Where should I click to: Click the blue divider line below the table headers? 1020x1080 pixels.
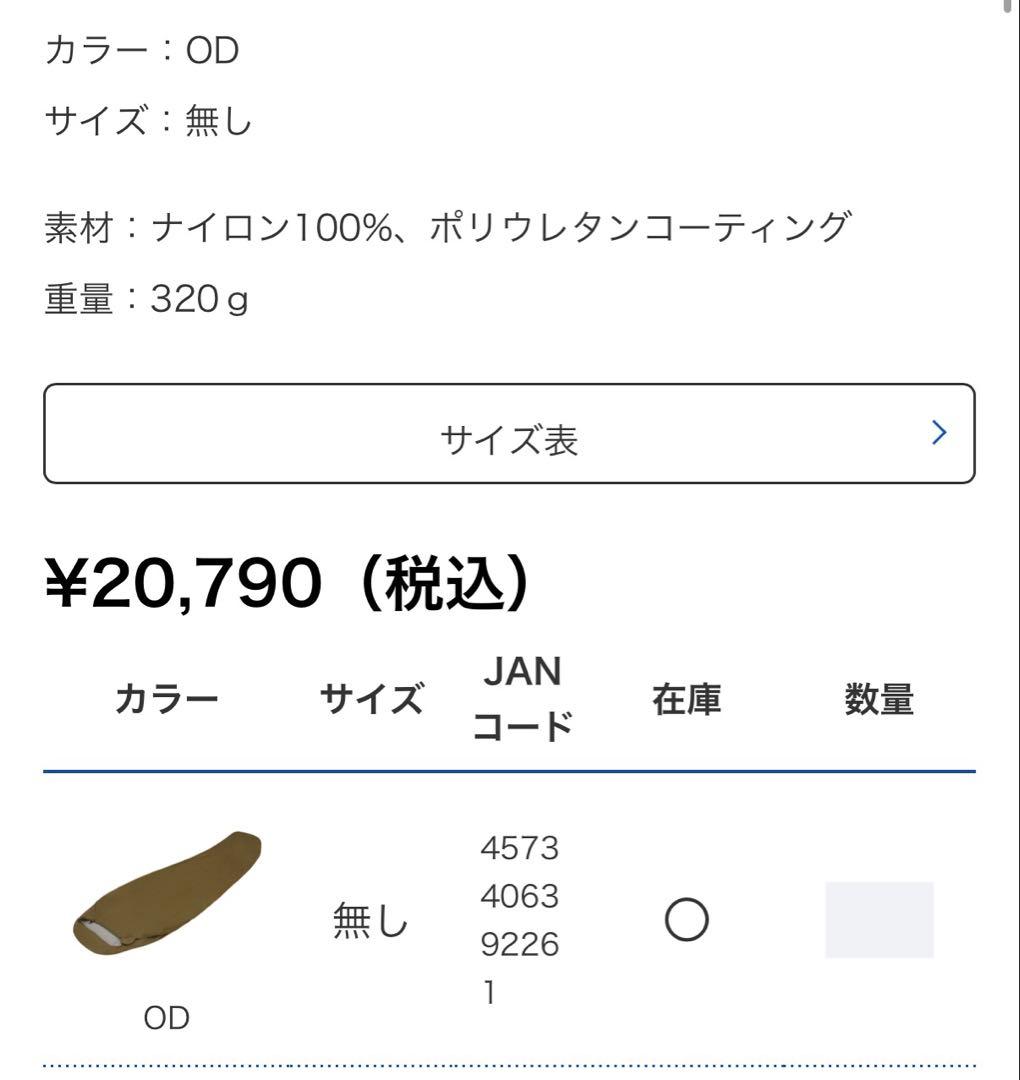[508, 769]
